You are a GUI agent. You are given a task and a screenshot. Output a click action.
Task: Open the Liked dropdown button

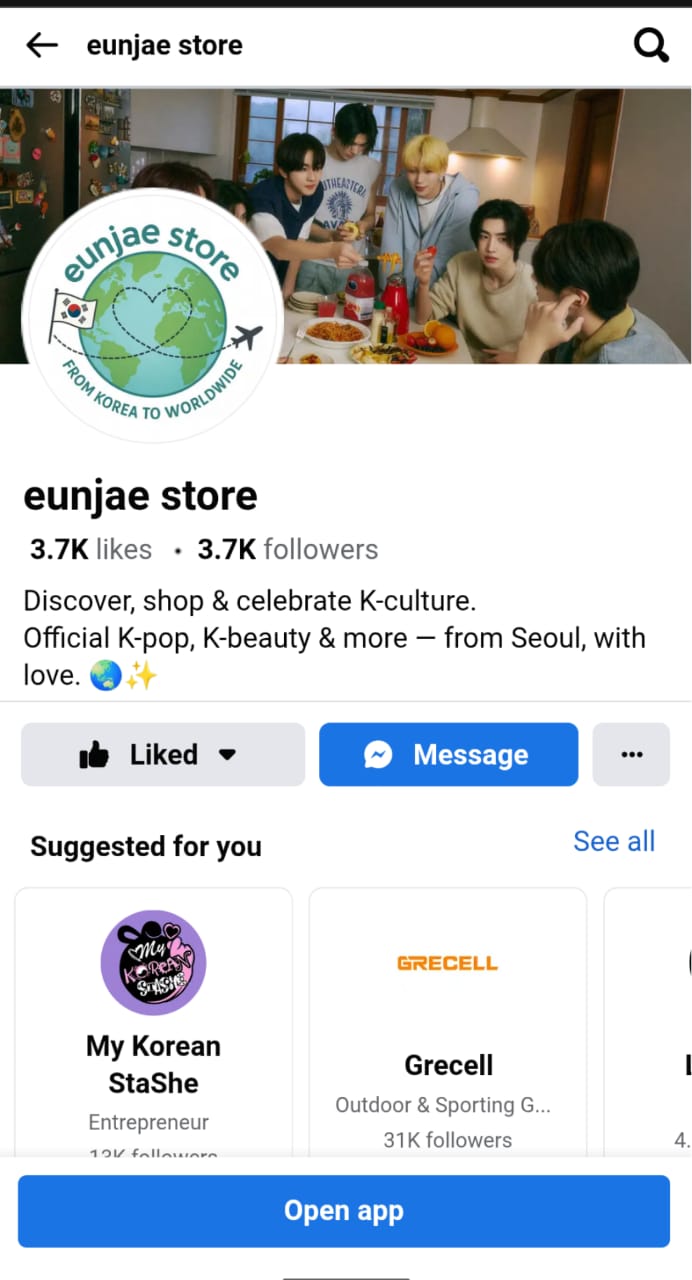click(x=163, y=754)
